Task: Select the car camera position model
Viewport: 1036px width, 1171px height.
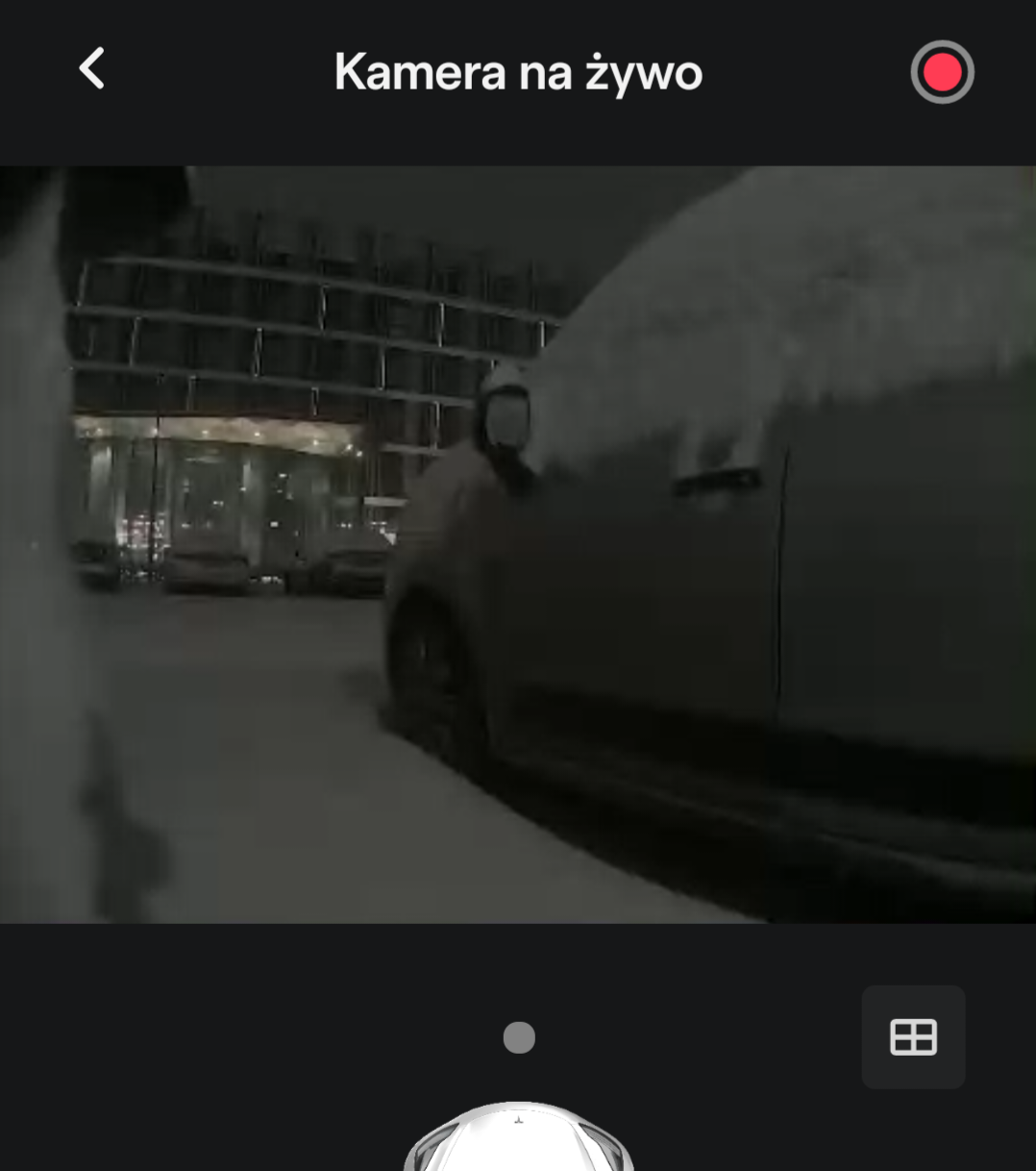Action: (x=519, y=1139)
